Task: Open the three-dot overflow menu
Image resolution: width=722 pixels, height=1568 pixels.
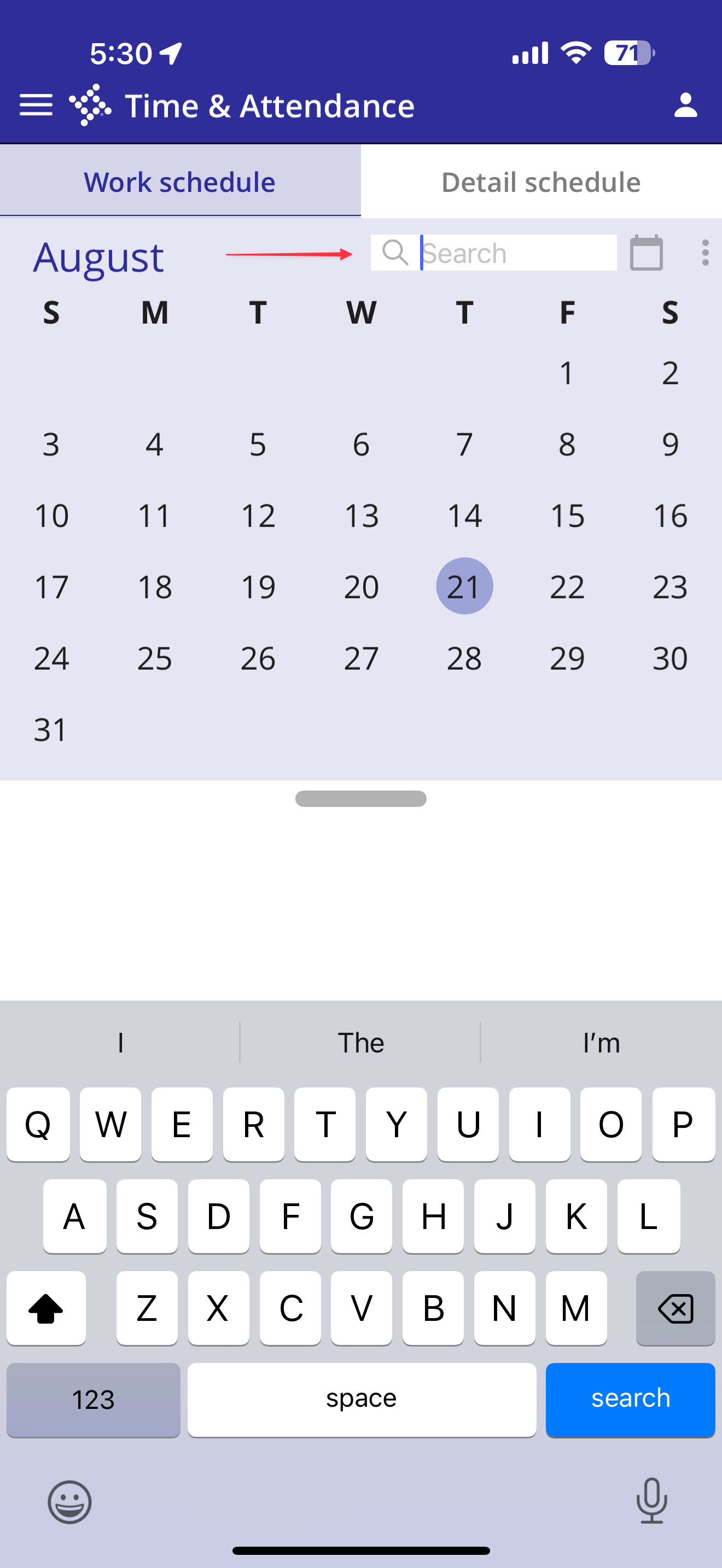Action: (705, 253)
